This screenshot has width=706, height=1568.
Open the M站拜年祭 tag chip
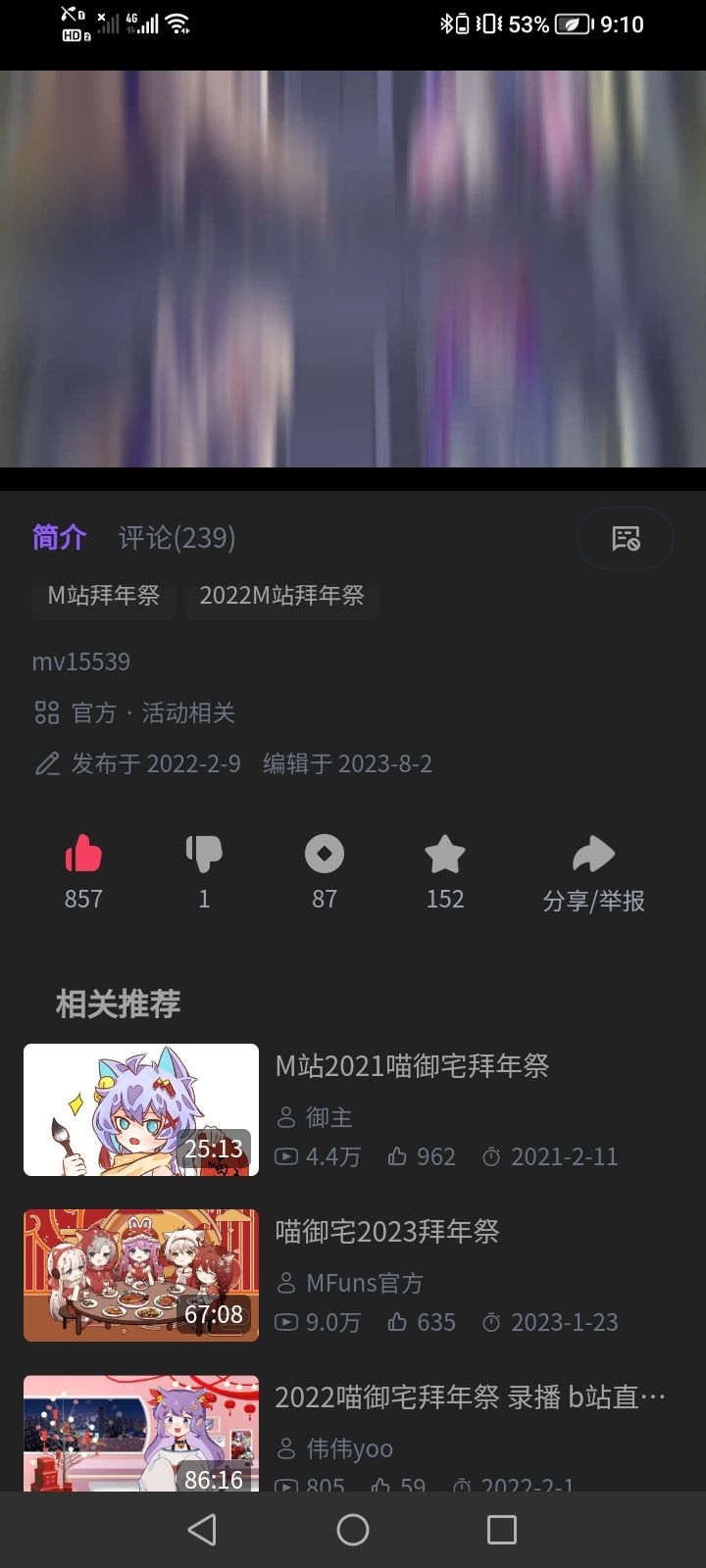(104, 596)
